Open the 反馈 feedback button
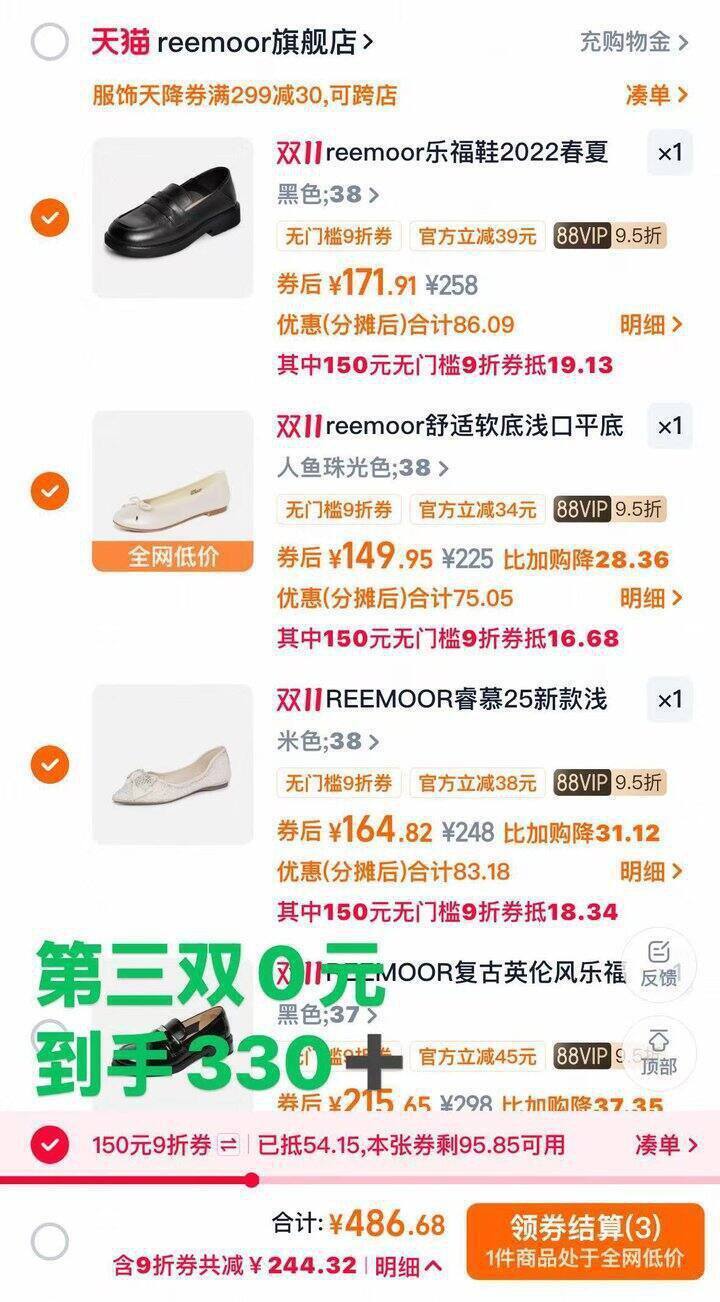The height and width of the screenshot is (1302, 720). (x=658, y=964)
